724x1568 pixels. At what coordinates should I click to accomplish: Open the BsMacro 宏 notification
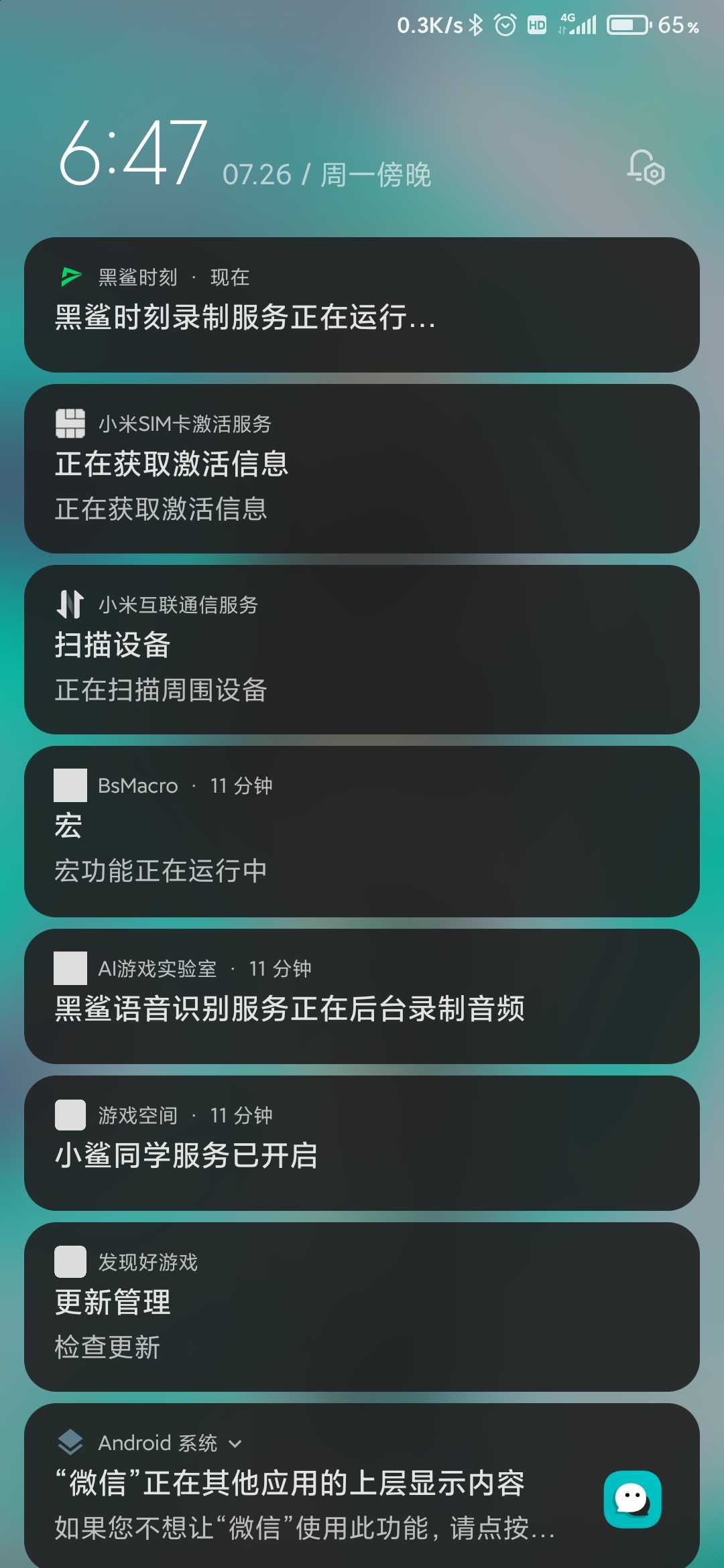(362, 832)
